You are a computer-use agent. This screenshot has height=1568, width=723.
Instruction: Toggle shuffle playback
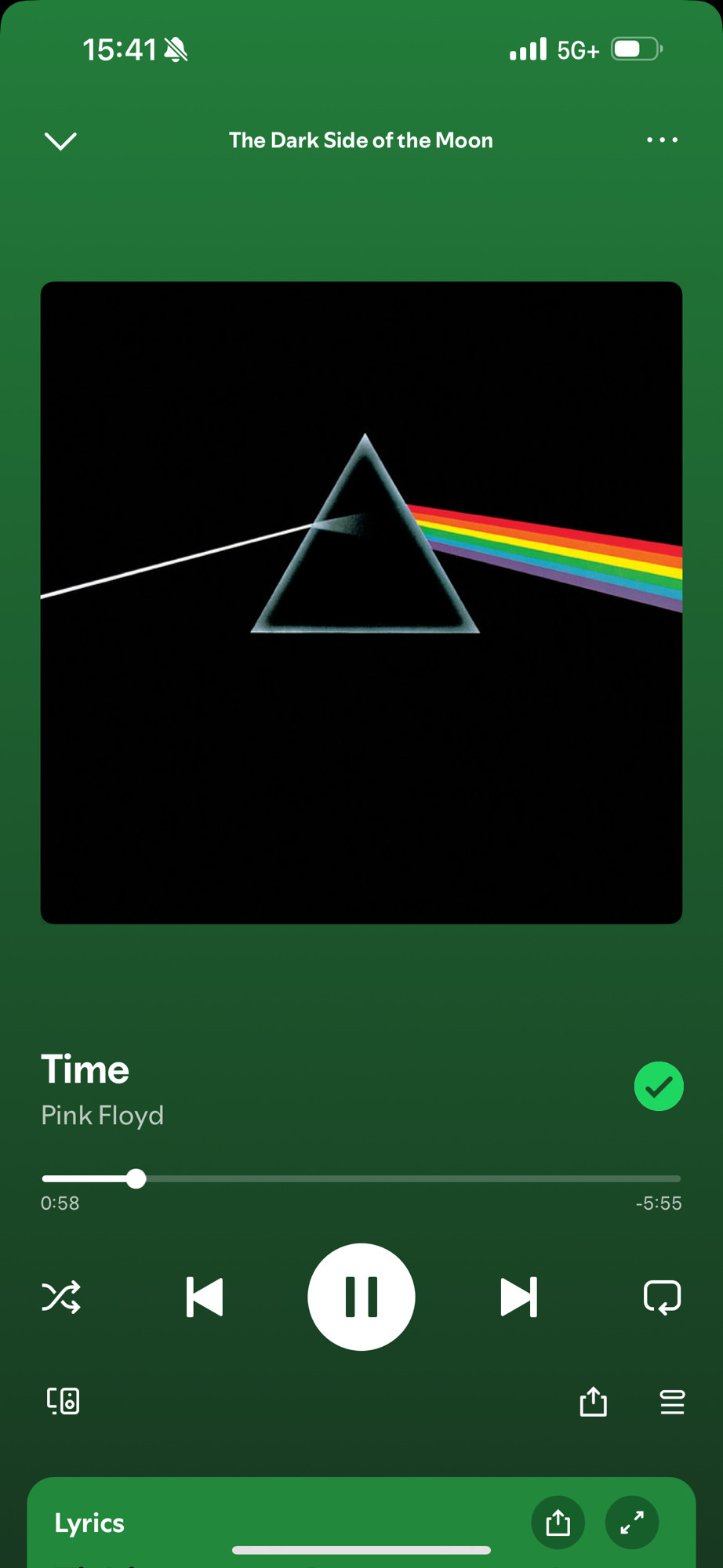coord(61,1297)
